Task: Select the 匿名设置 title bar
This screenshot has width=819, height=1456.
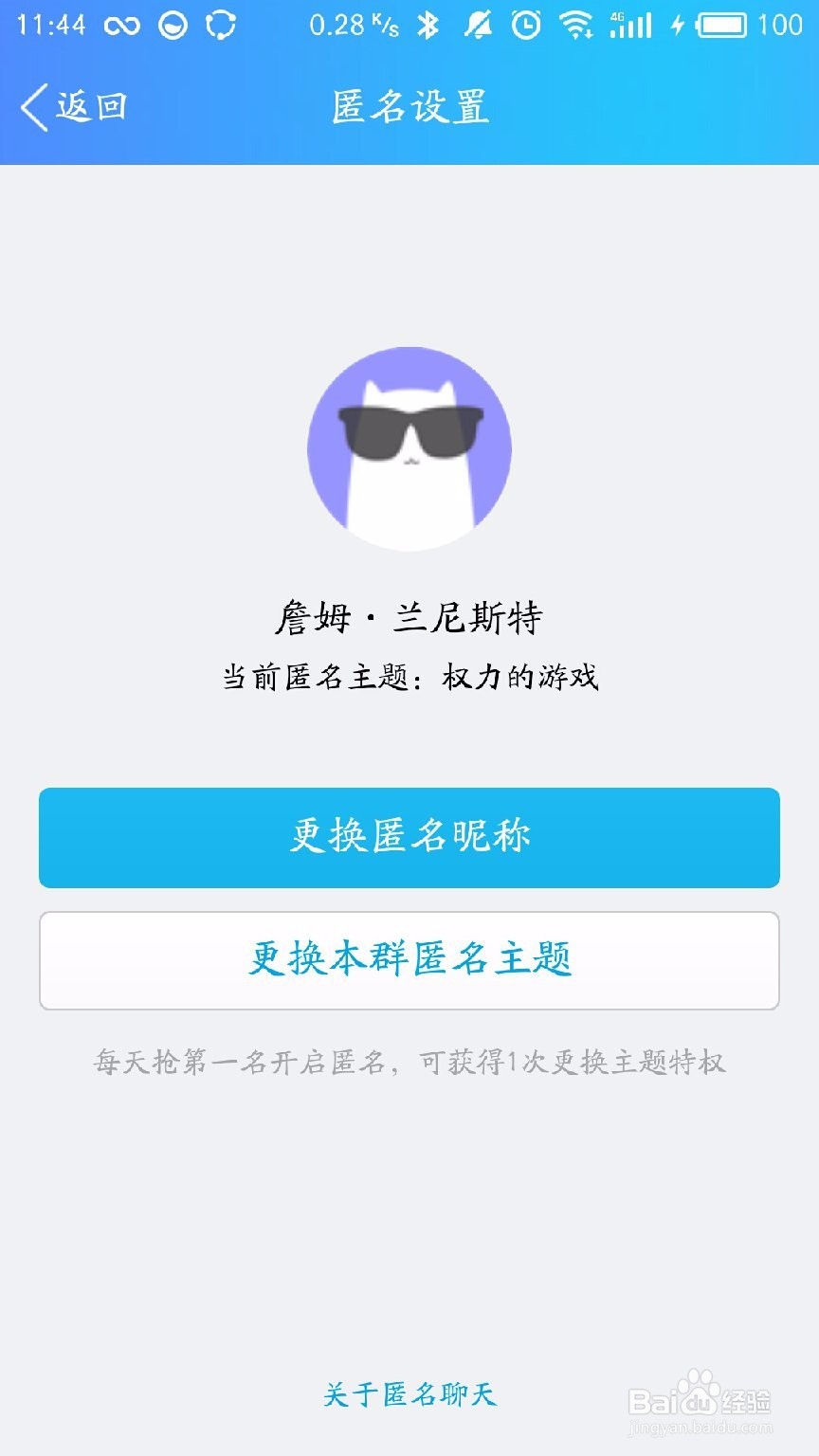Action: point(409,107)
